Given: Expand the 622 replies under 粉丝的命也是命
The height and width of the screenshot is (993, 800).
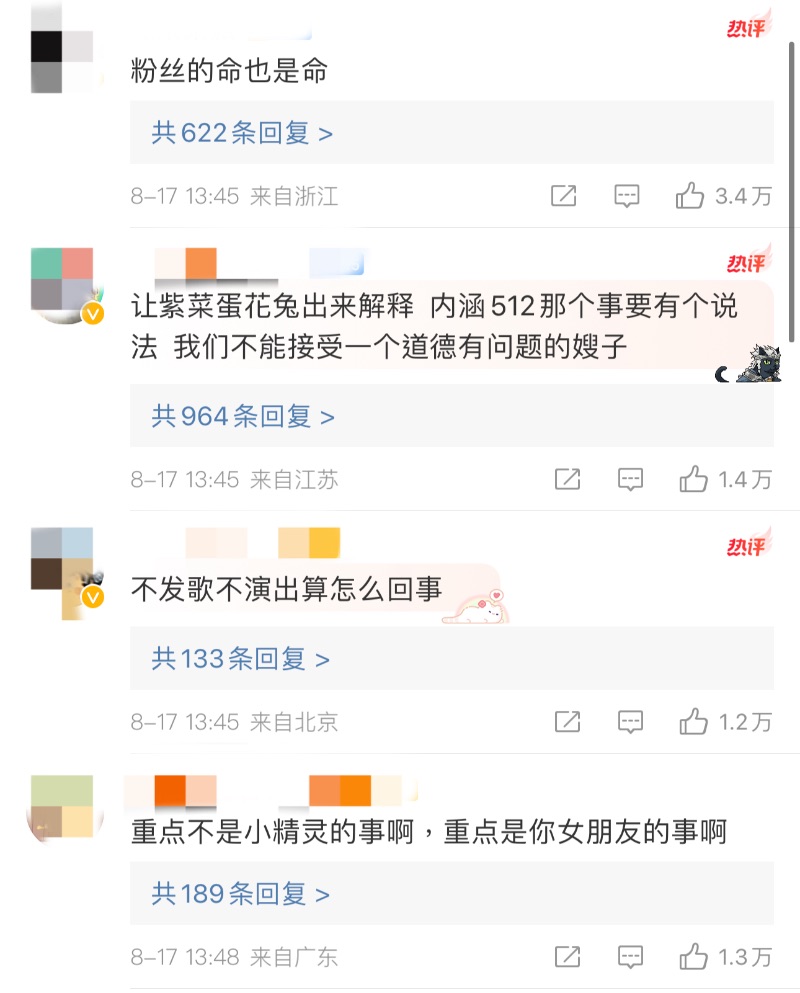Looking at the screenshot, I should coord(242,133).
